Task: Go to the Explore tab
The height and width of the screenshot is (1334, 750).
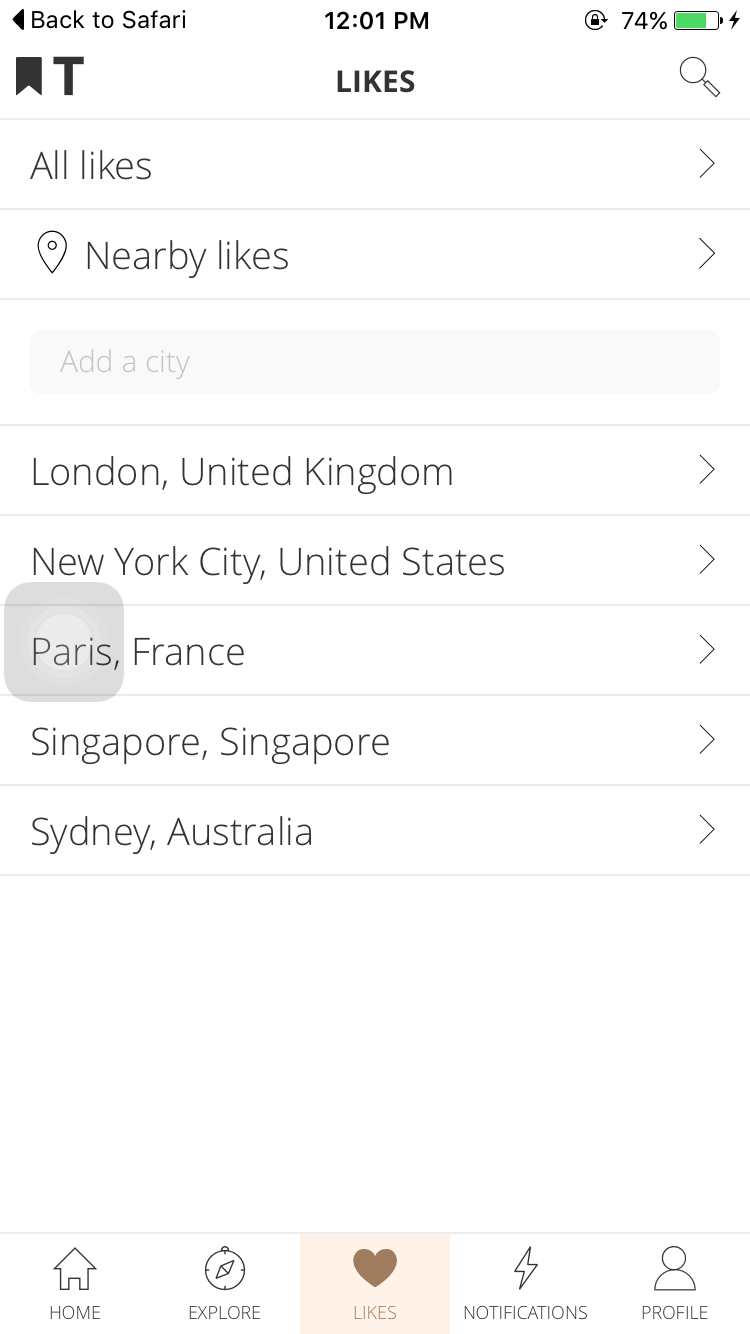Action: click(x=225, y=1284)
